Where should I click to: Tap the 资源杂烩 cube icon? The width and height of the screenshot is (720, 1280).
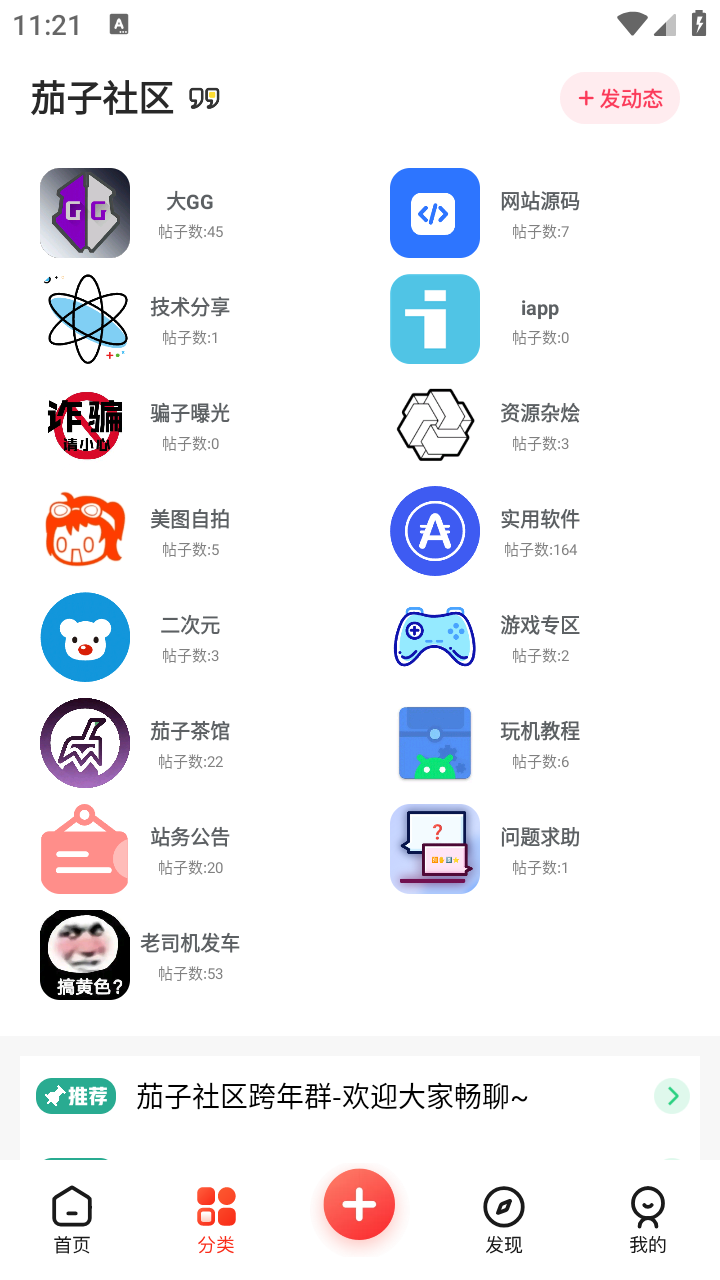pyautogui.click(x=434, y=425)
